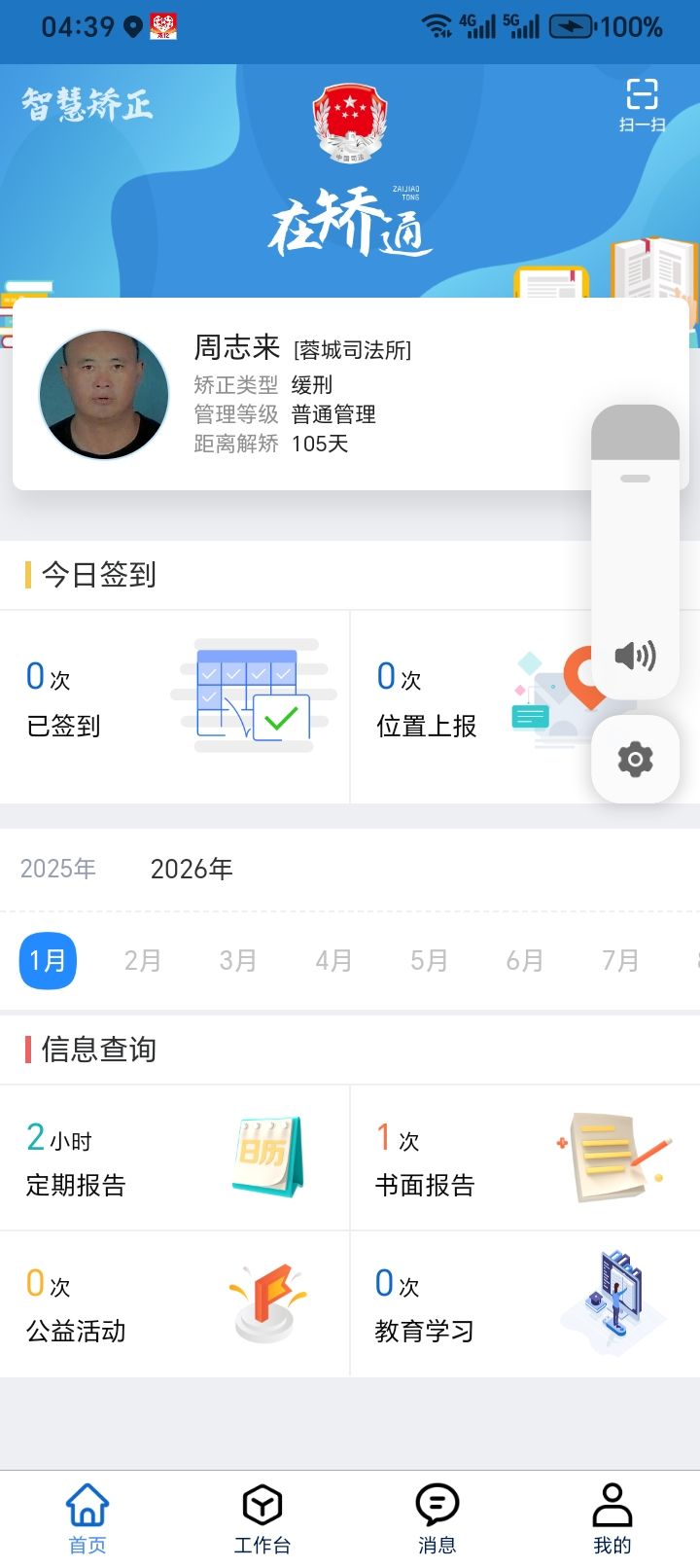Open the 已签到 check-in card
700x1568 pixels.
175,706
